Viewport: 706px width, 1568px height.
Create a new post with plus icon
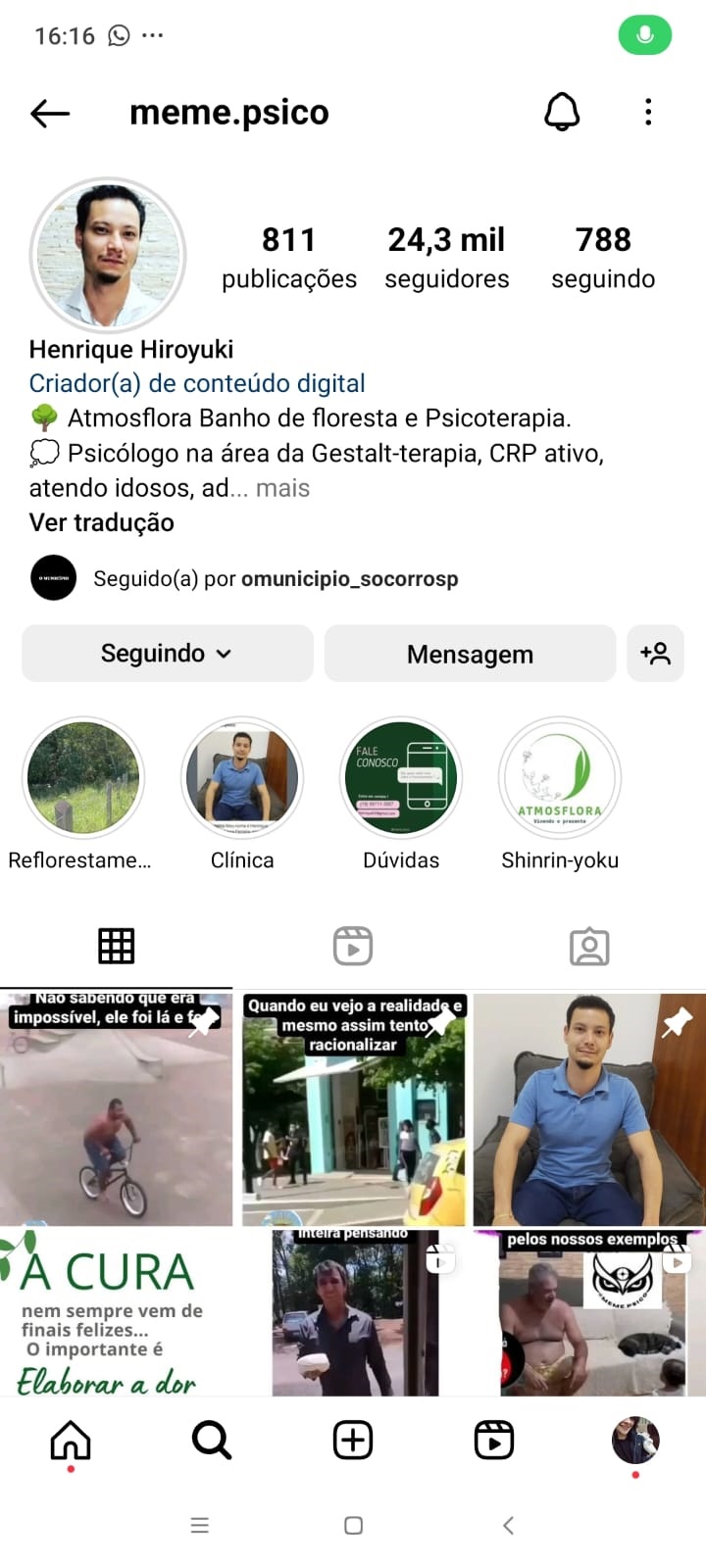tap(353, 1441)
